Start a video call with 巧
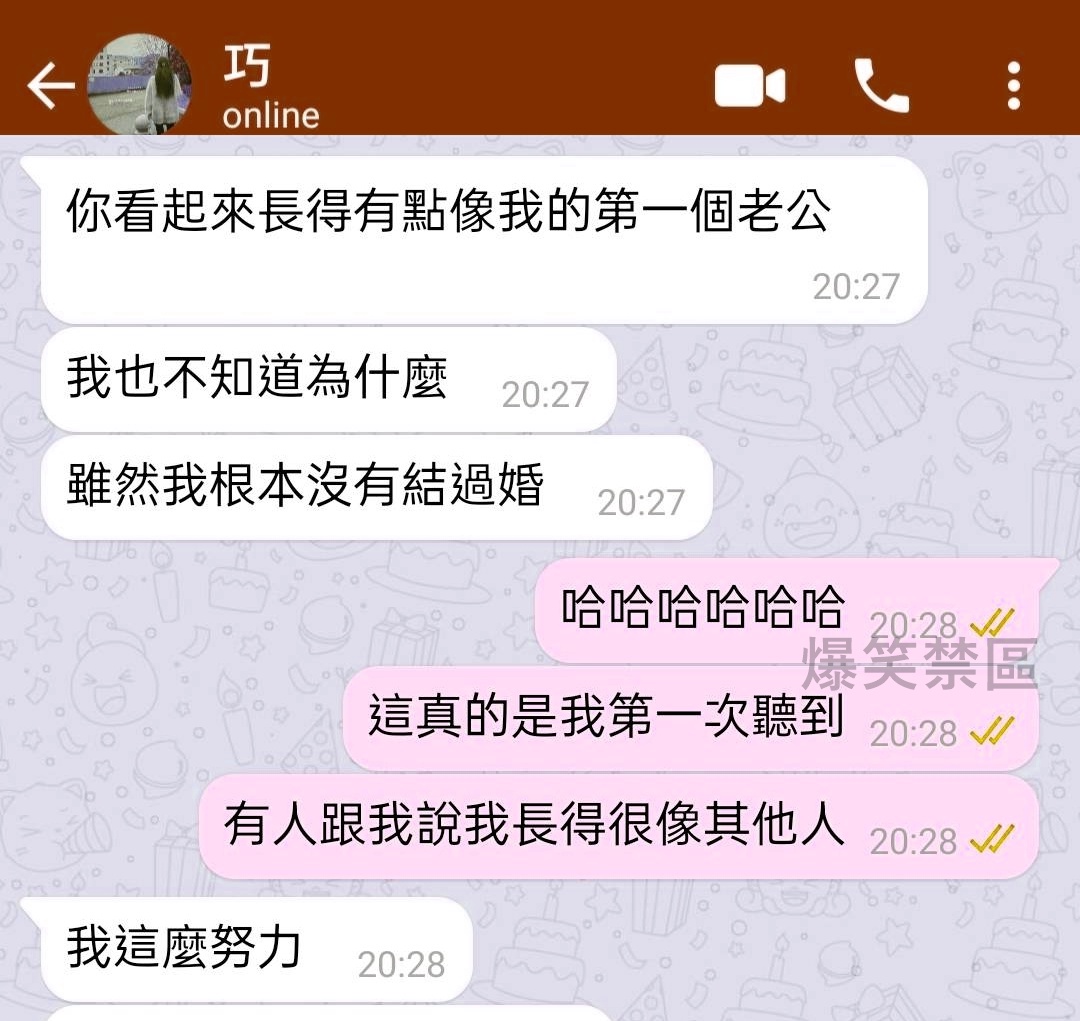 coord(750,86)
